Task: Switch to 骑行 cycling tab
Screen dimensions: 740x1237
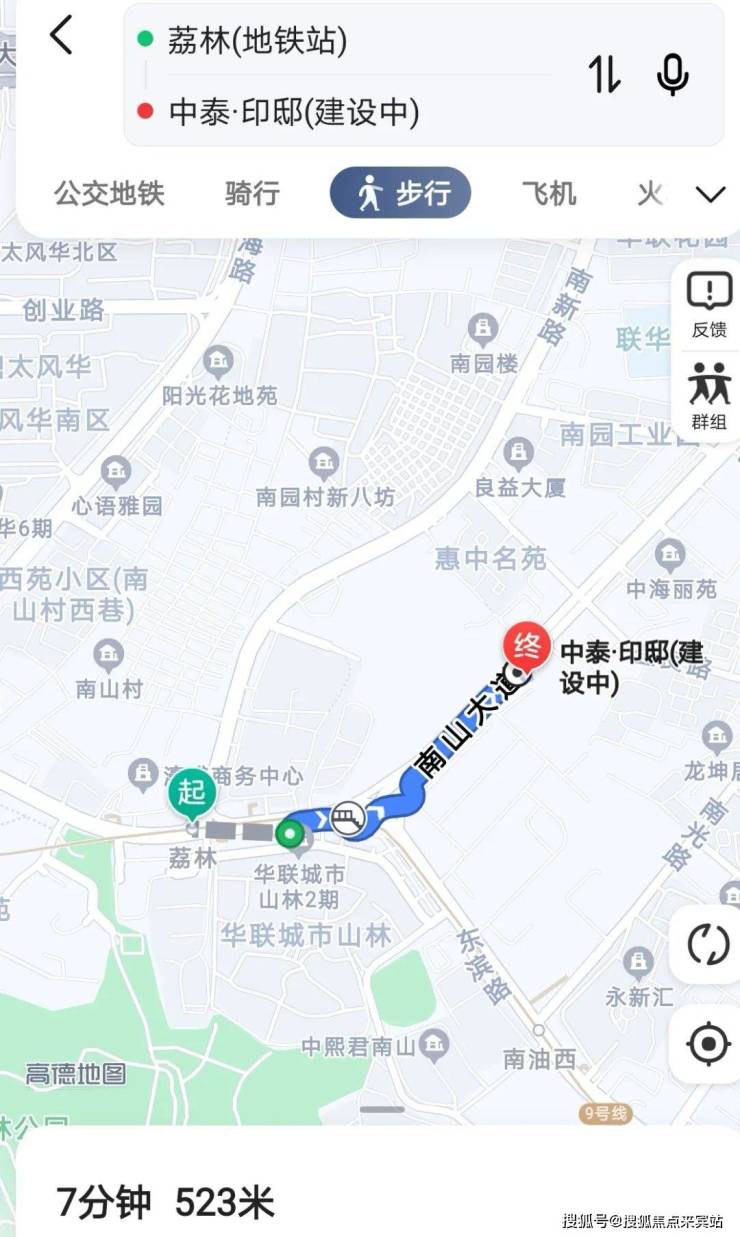Action: tap(252, 193)
